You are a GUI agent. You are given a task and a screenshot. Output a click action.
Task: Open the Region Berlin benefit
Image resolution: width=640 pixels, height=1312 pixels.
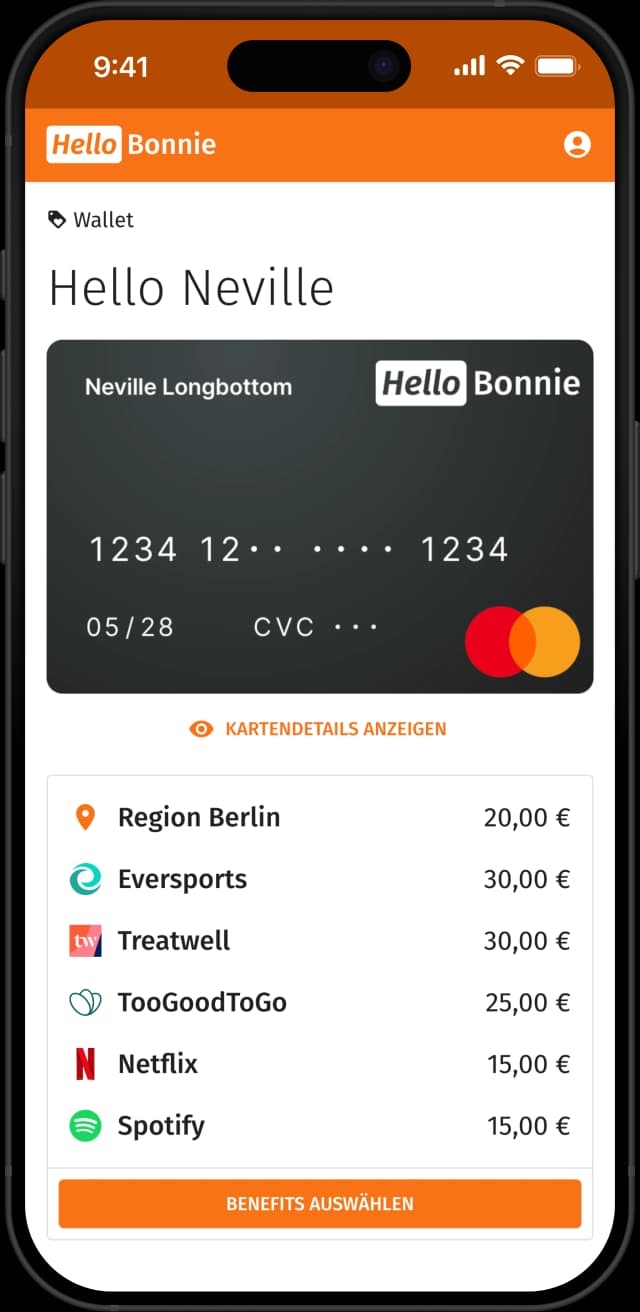tap(319, 818)
